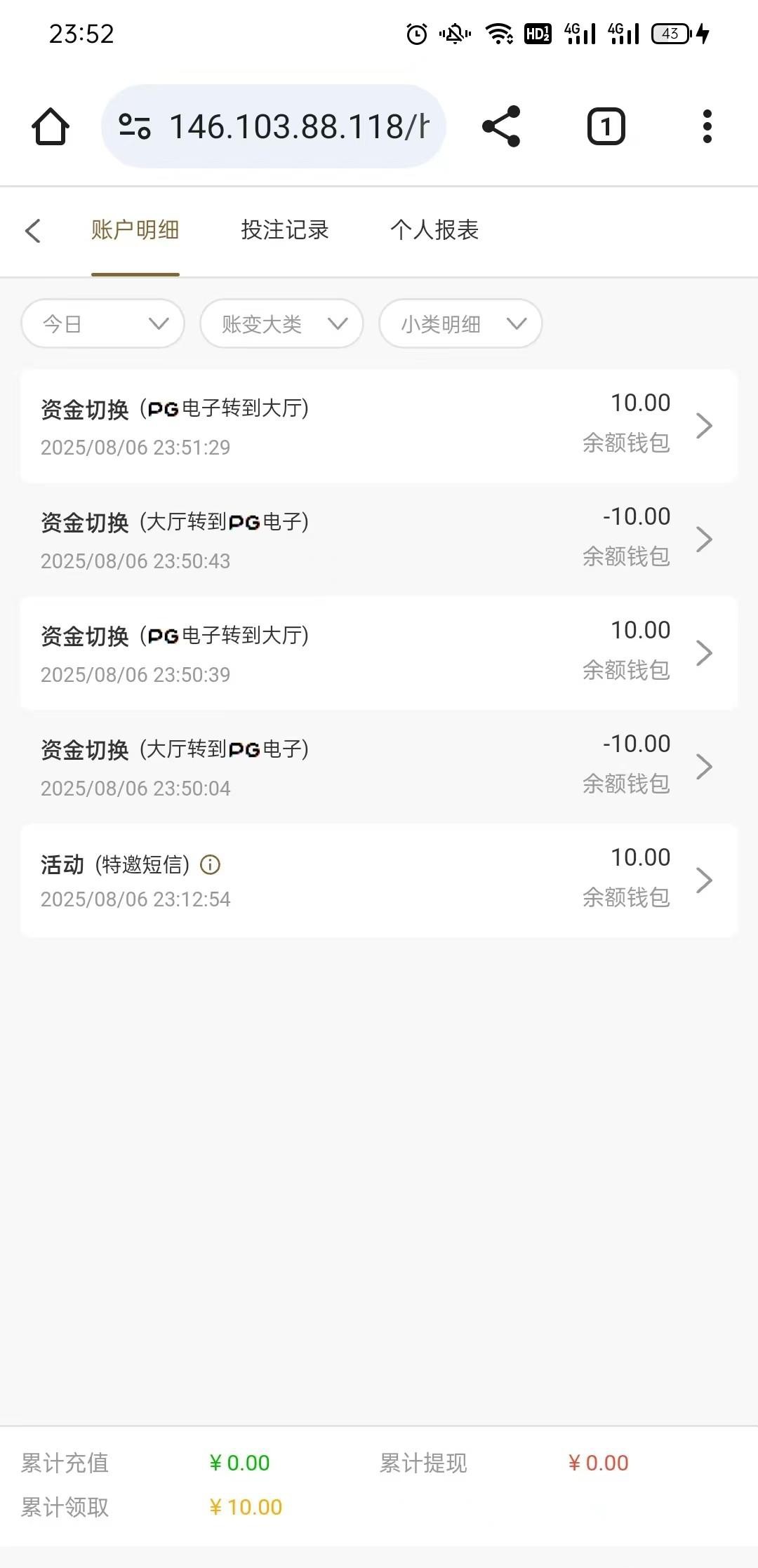Go back using the left arrow
This screenshot has height=1568, width=758.
(33, 230)
